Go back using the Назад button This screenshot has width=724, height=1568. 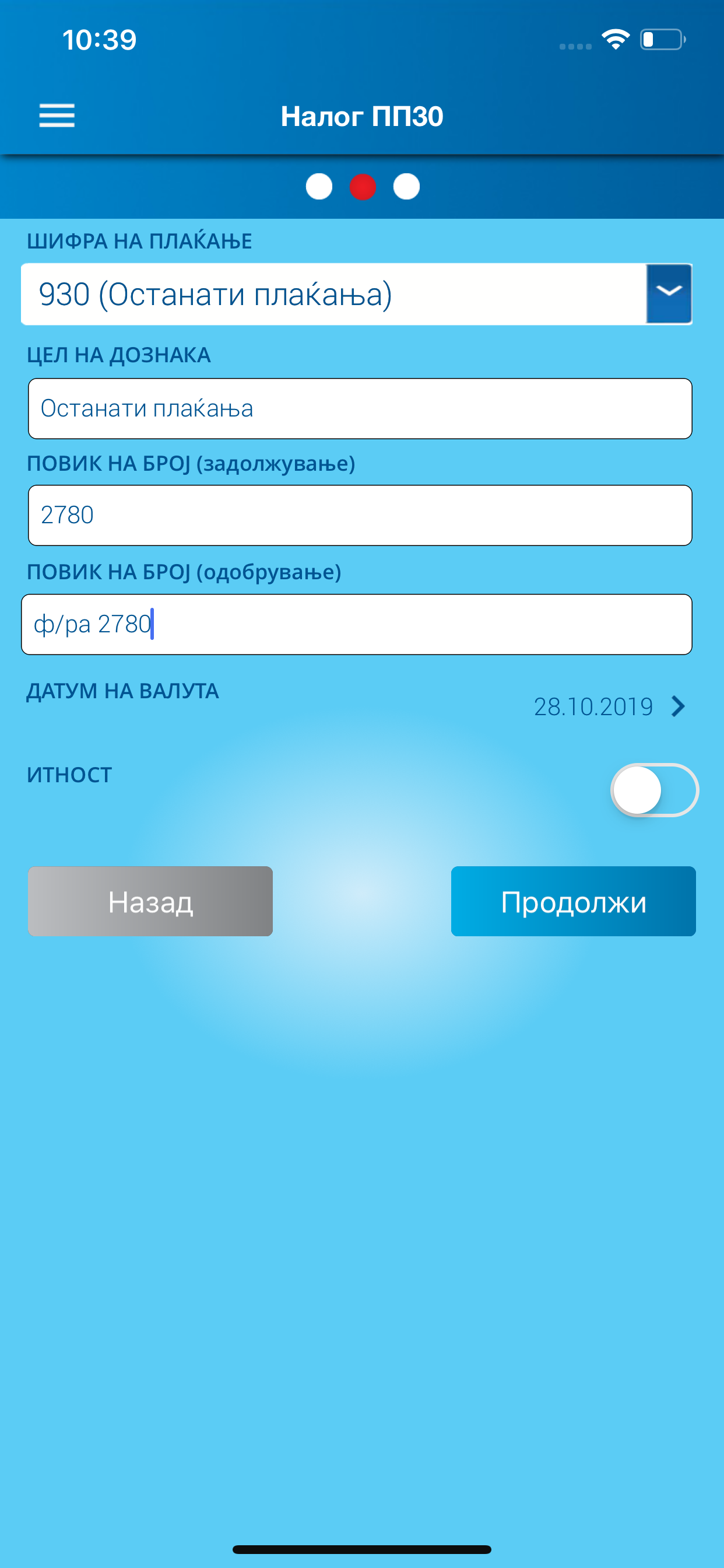pos(150,901)
